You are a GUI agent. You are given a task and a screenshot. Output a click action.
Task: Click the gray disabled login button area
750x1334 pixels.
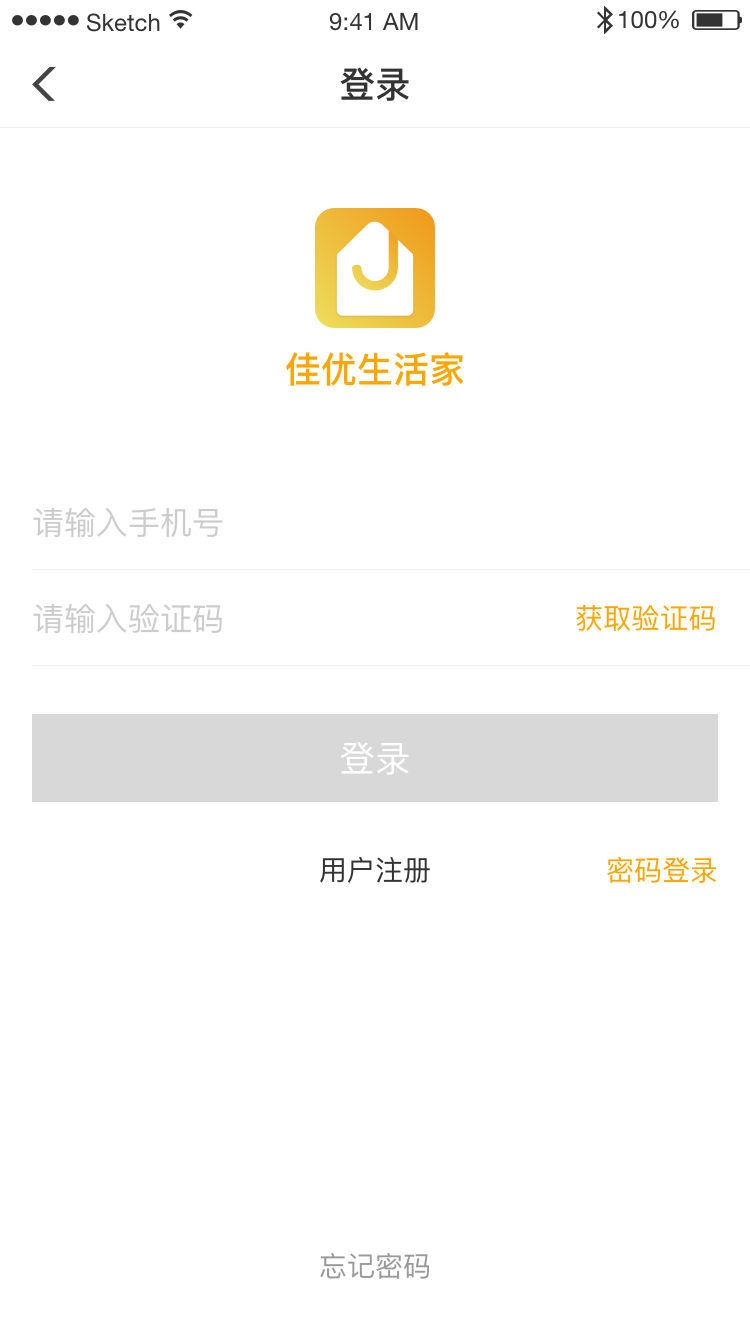coord(375,758)
